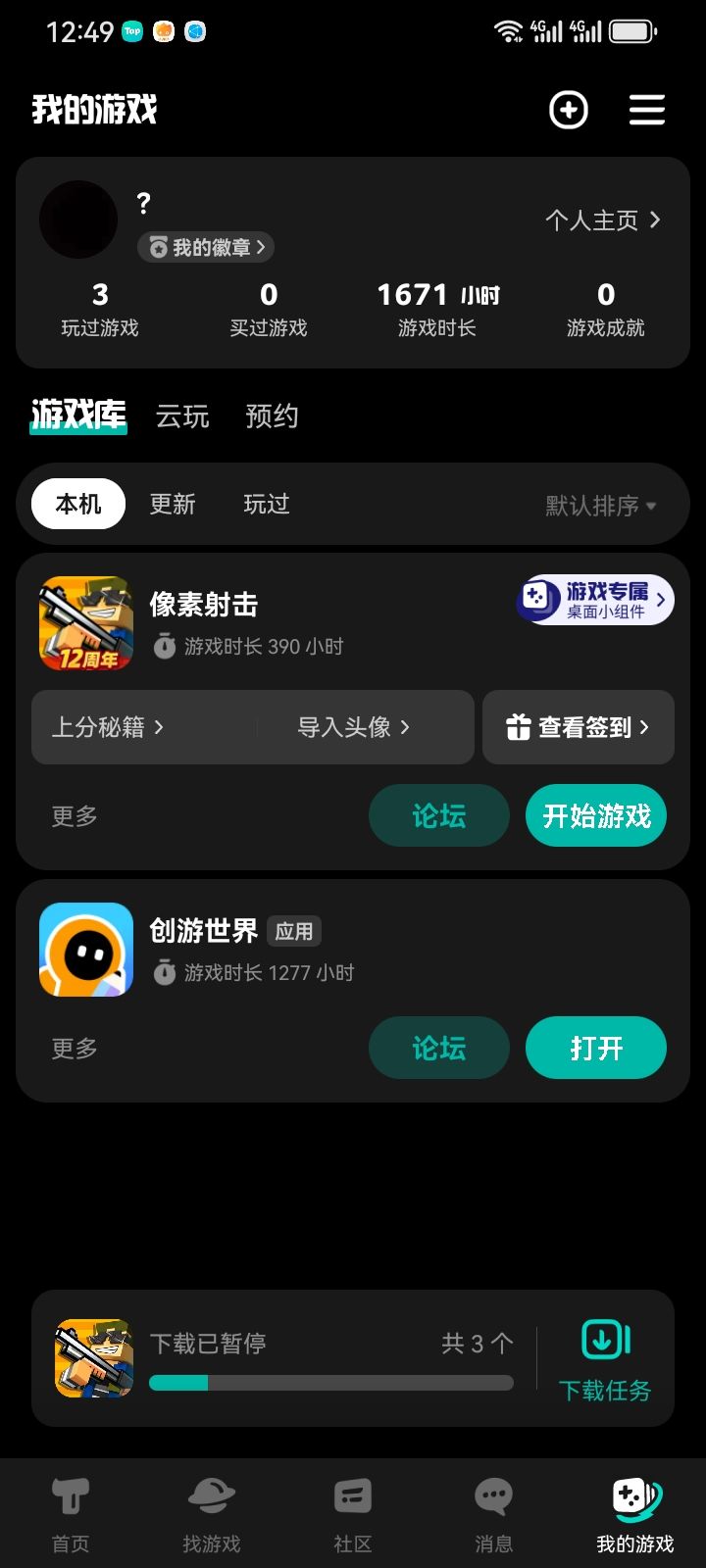Viewport: 706px width, 1568px height.
Task: Click the profile avatar picture
Action: [x=78, y=220]
